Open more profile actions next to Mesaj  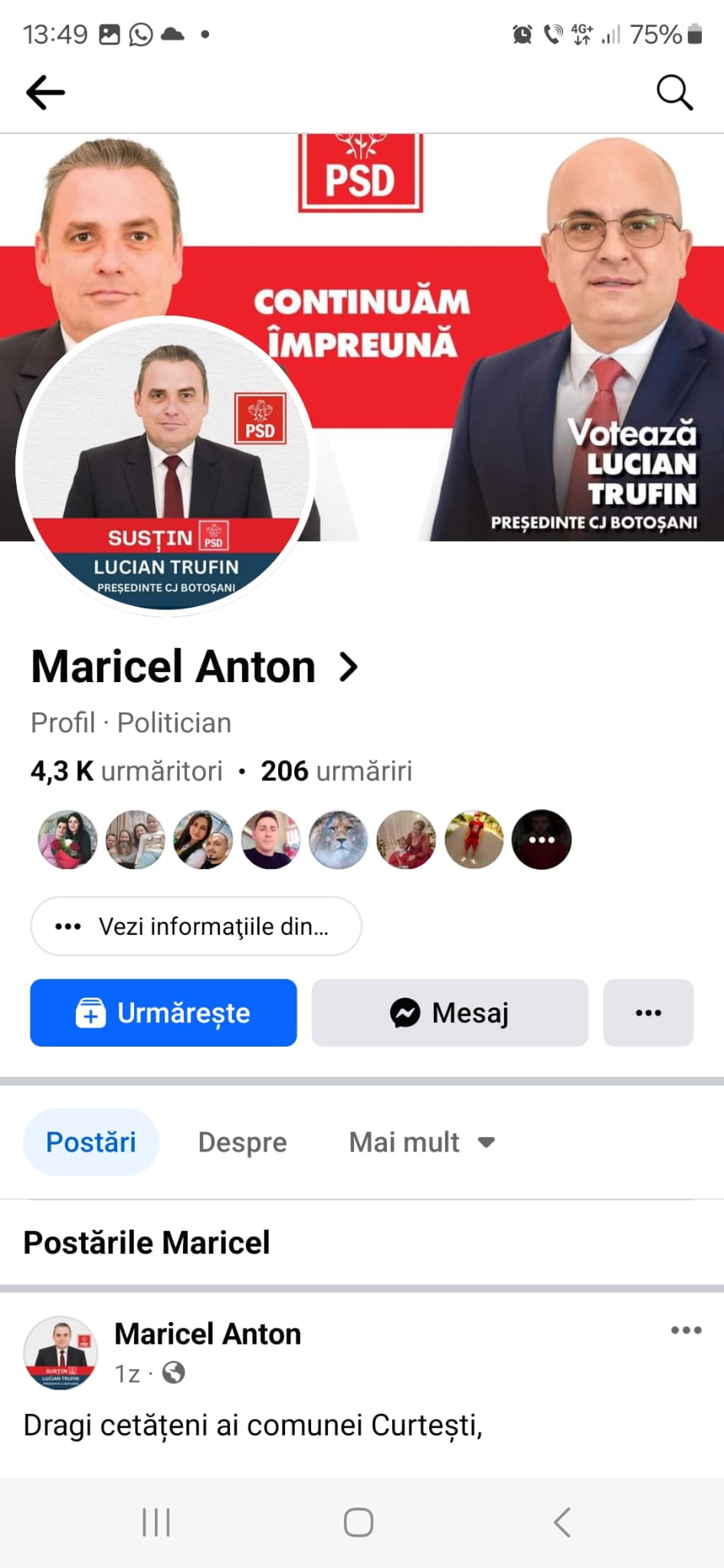(x=648, y=1013)
